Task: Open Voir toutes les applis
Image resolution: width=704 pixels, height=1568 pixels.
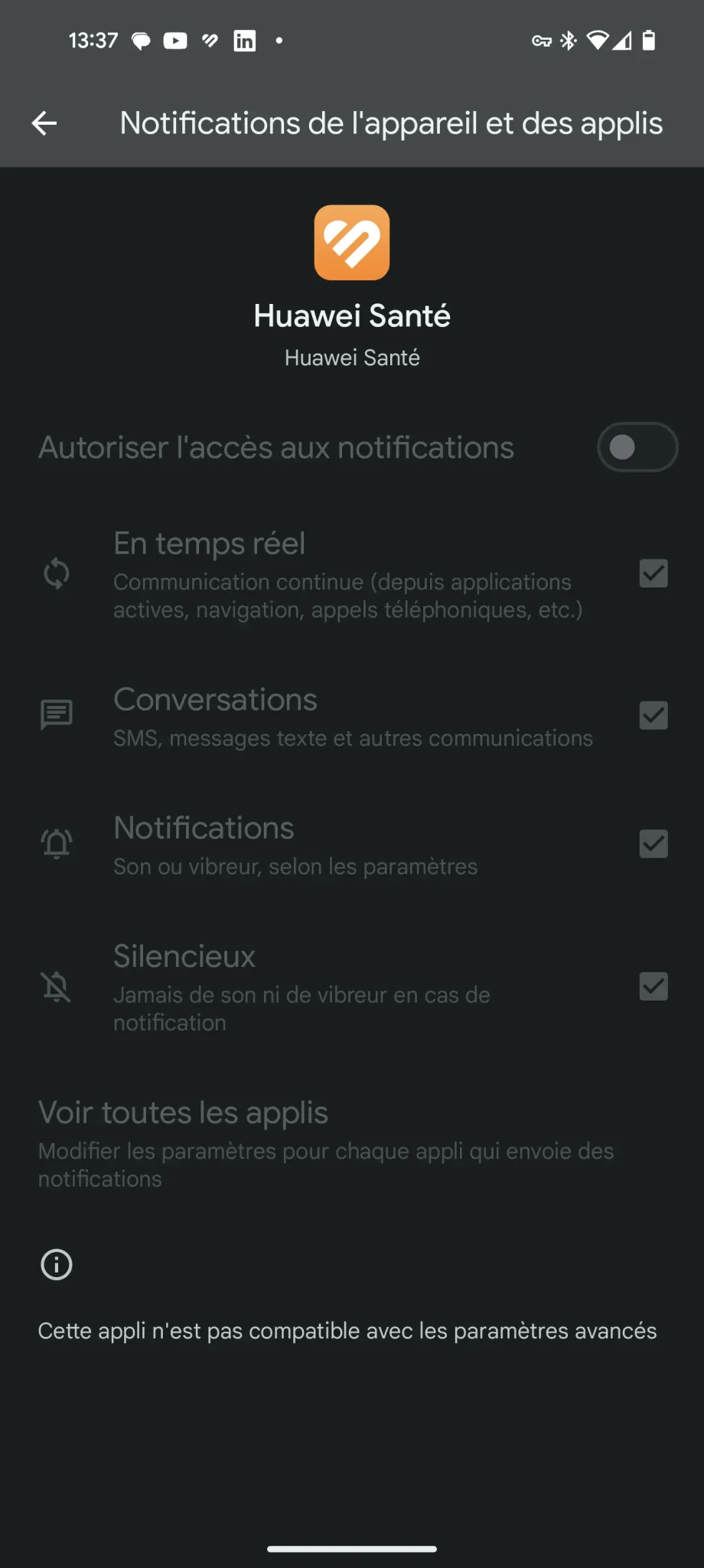Action: coord(352,1144)
